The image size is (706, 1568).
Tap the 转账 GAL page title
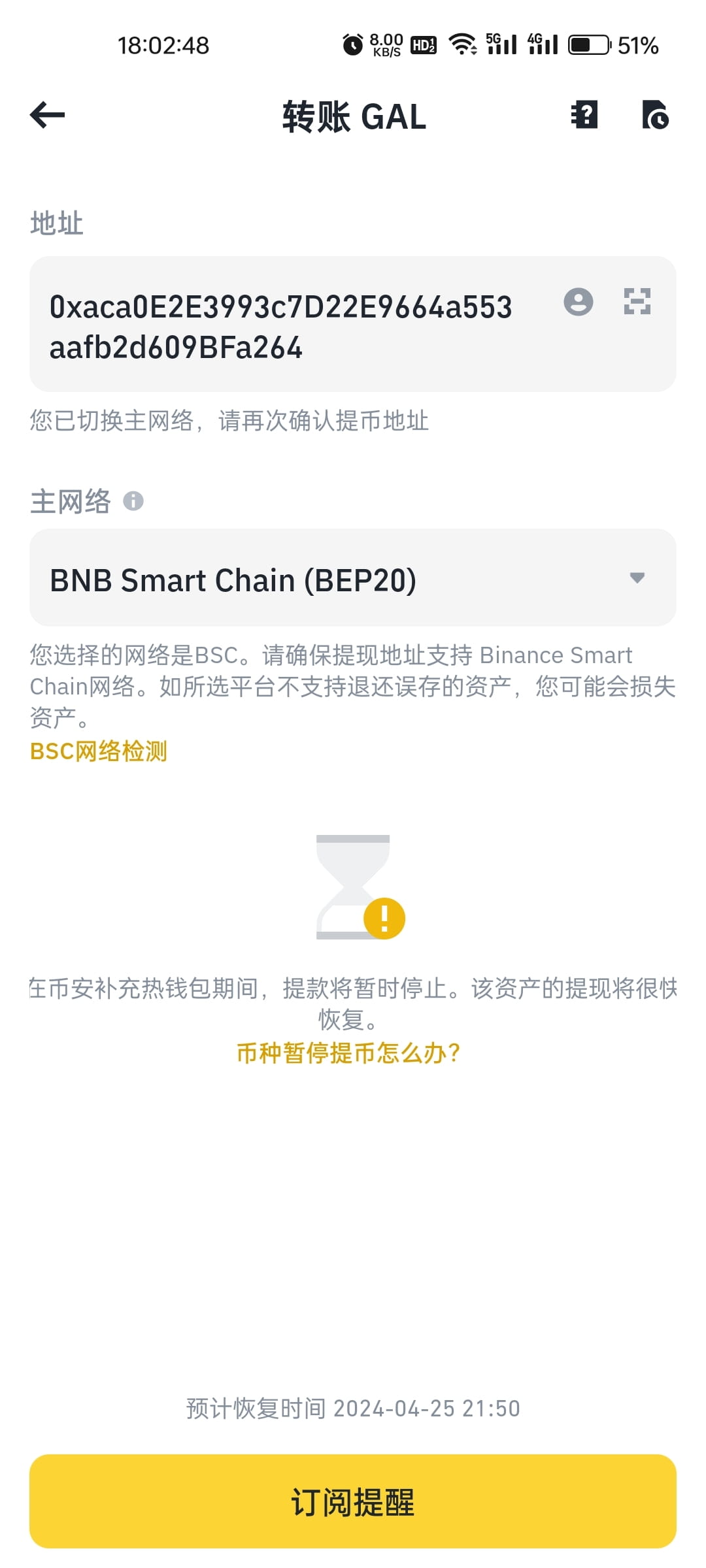pos(353,116)
